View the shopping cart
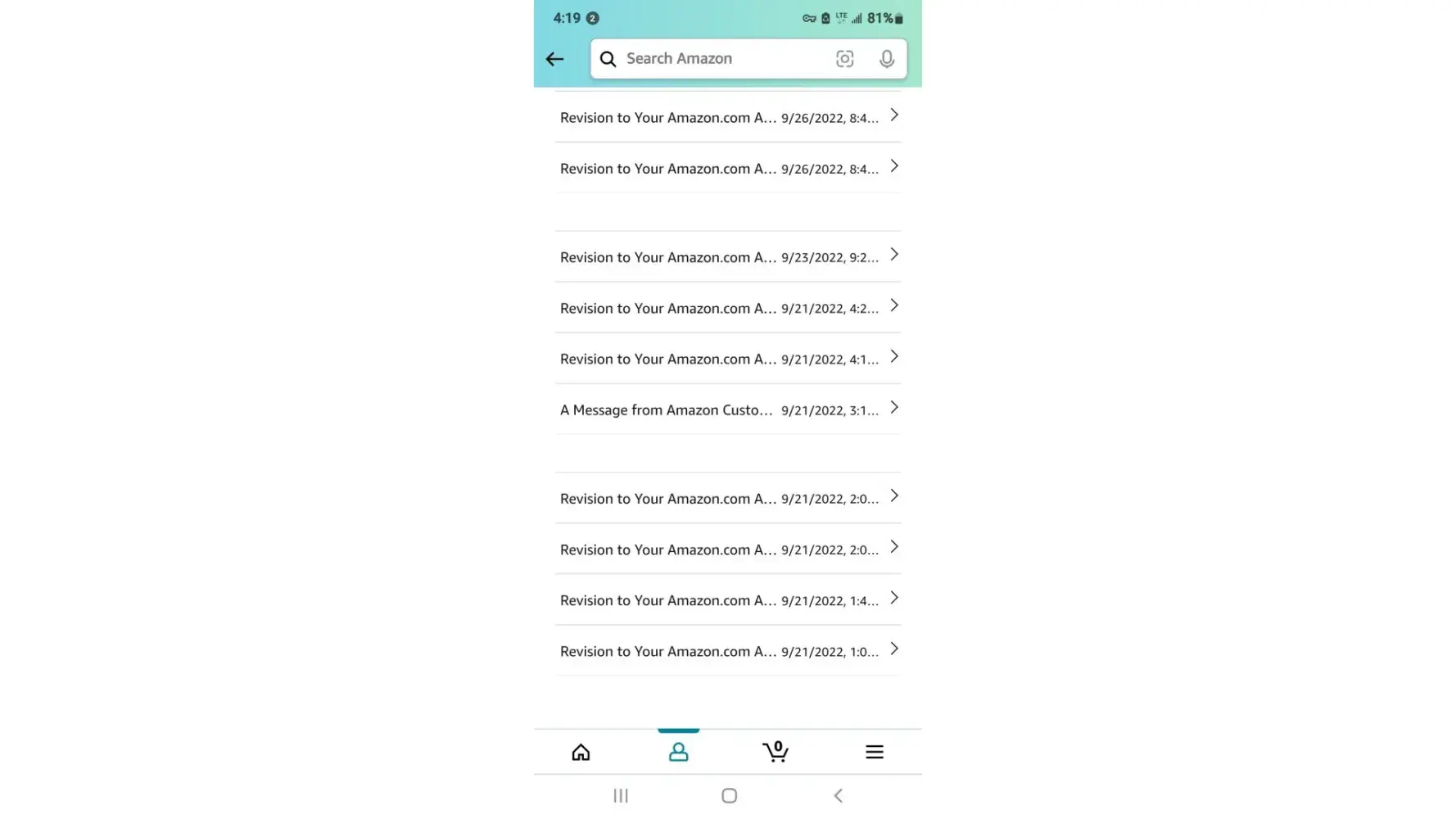 775,752
